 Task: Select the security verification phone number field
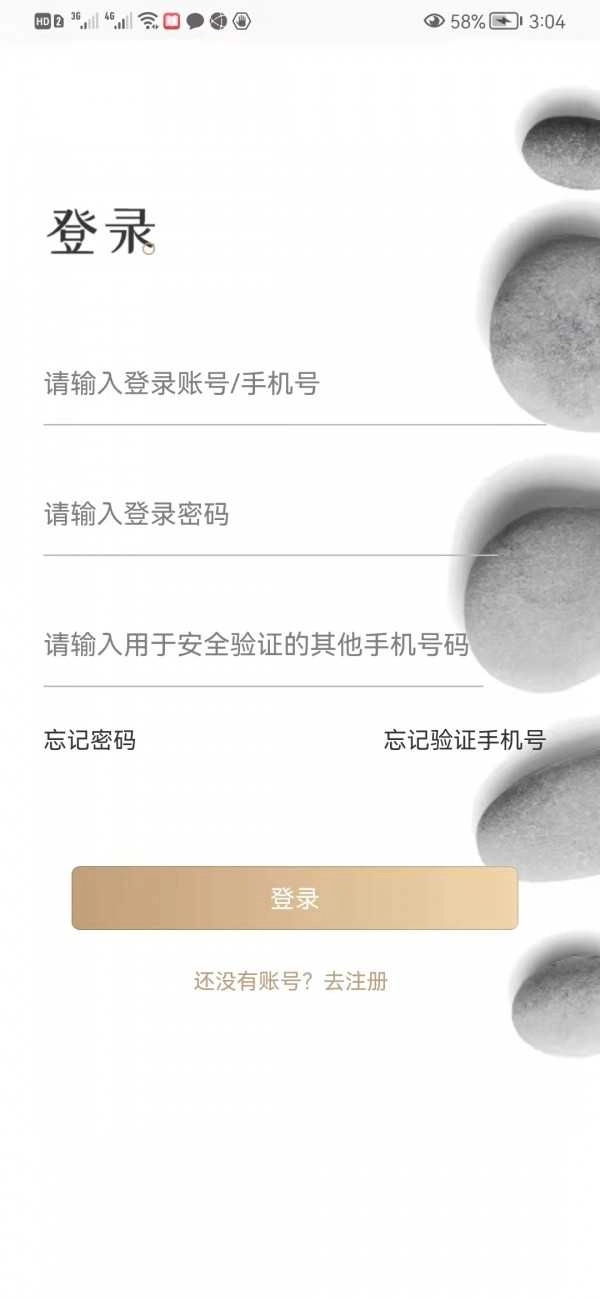pos(262,645)
